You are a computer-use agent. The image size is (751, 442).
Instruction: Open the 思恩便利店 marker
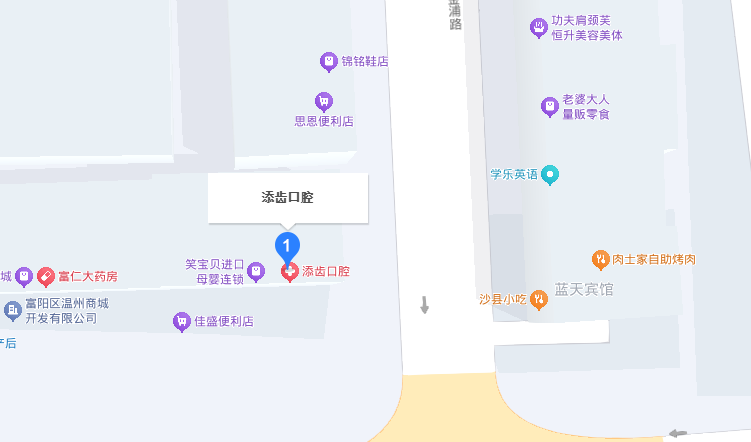(323, 101)
